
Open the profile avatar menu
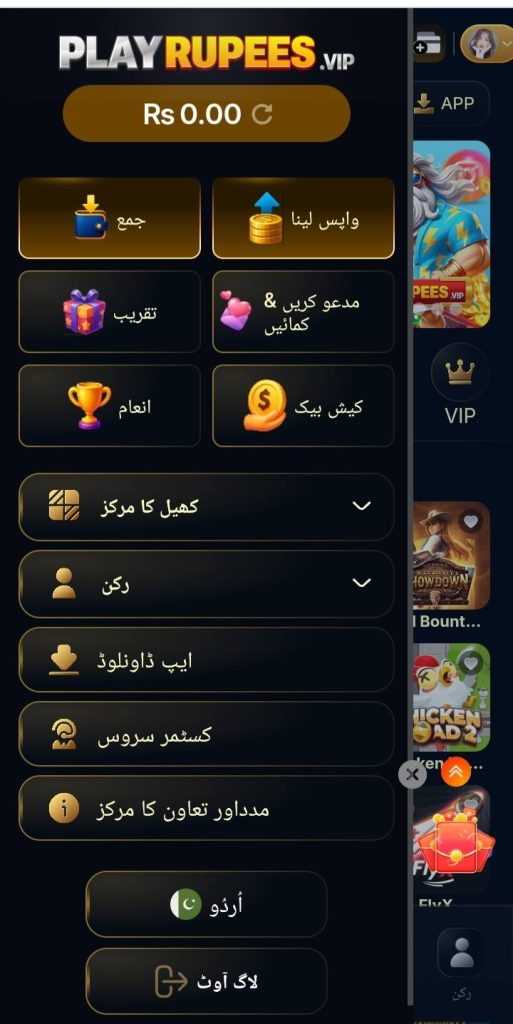click(487, 44)
